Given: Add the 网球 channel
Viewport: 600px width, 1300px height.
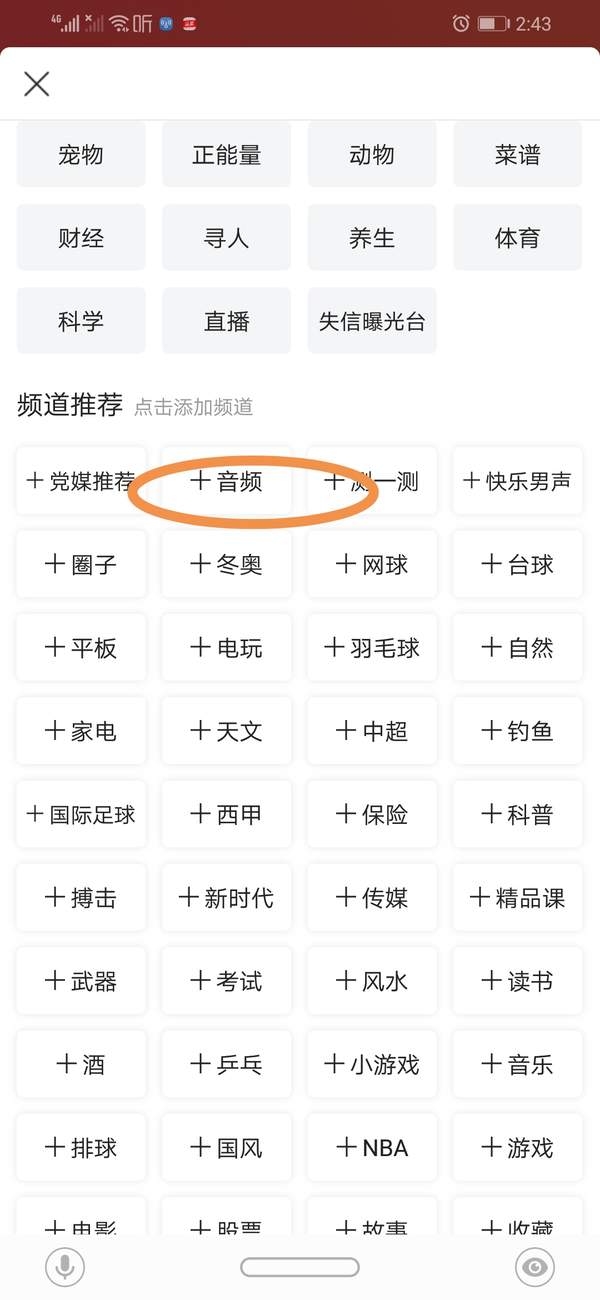Looking at the screenshot, I should (372, 564).
